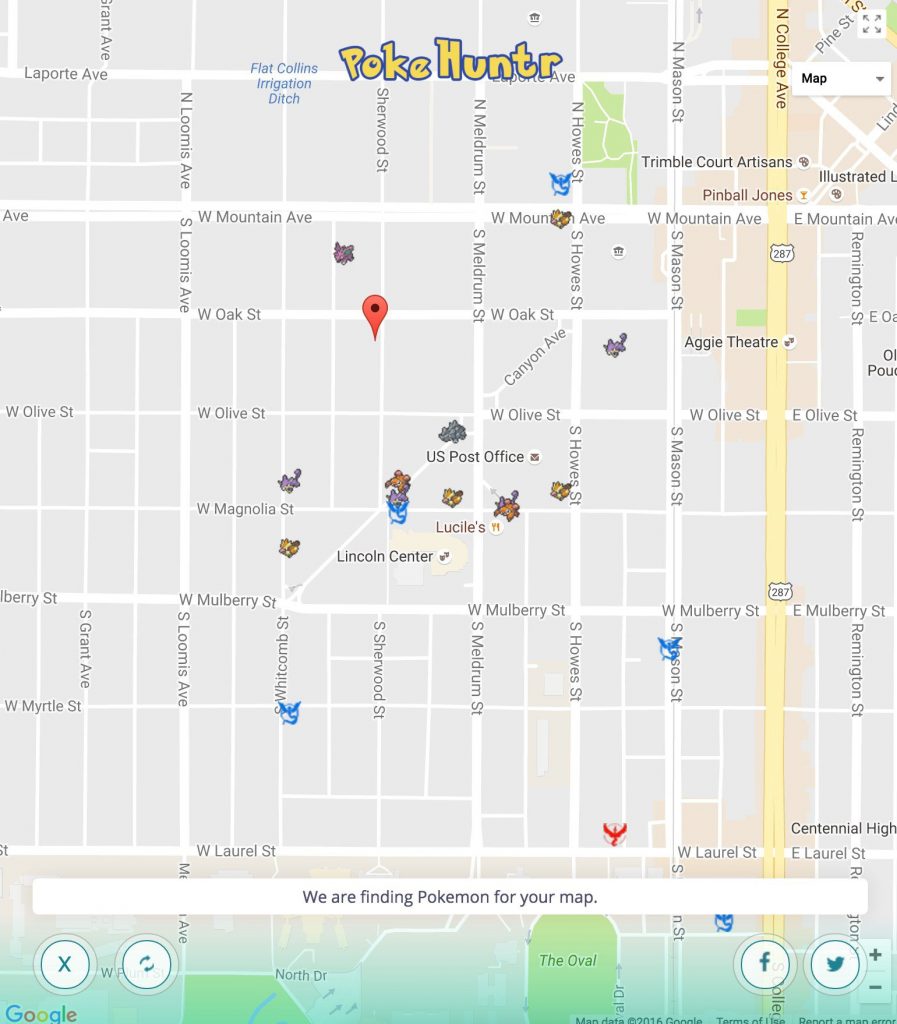Open the Trimble Court Artisans marker
The width and height of the screenshot is (897, 1024).
(x=803, y=162)
